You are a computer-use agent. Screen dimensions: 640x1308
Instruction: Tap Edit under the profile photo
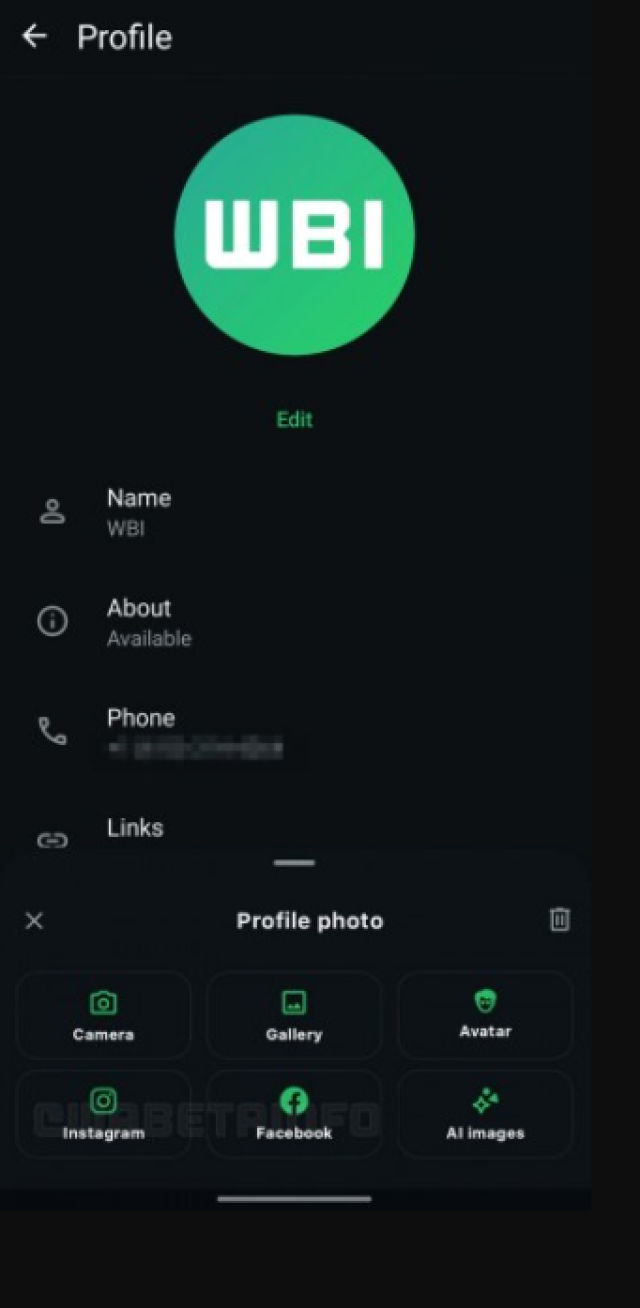pyautogui.click(x=294, y=419)
